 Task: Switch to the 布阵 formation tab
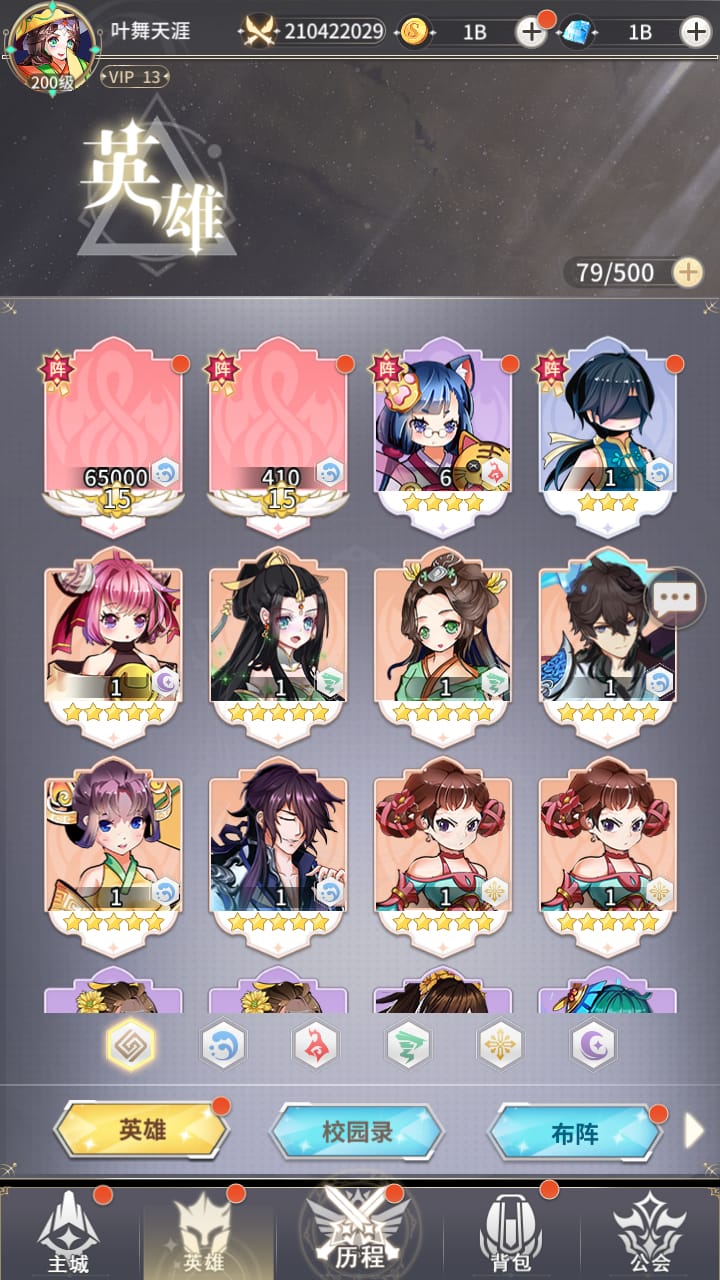click(x=574, y=1133)
